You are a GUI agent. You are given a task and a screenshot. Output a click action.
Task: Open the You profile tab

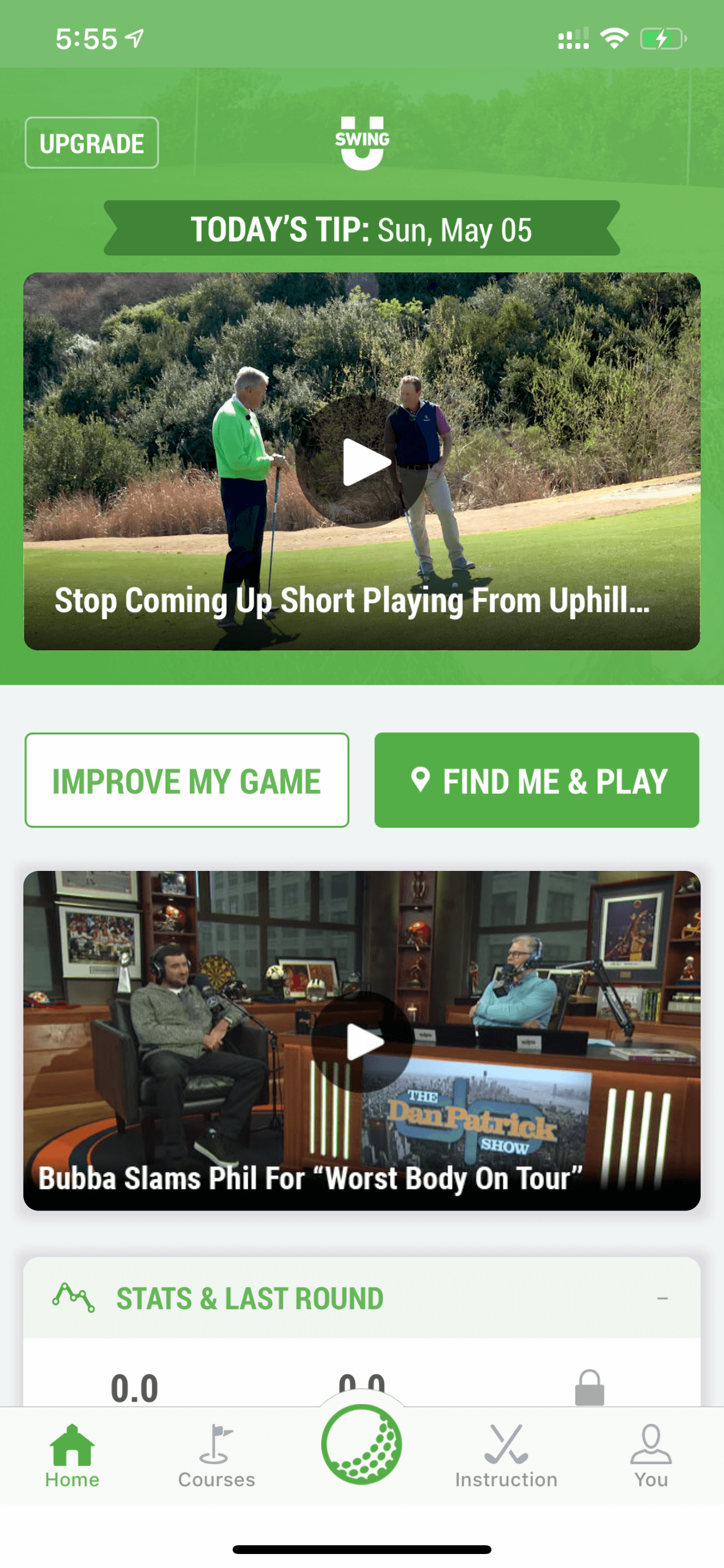(x=651, y=1457)
